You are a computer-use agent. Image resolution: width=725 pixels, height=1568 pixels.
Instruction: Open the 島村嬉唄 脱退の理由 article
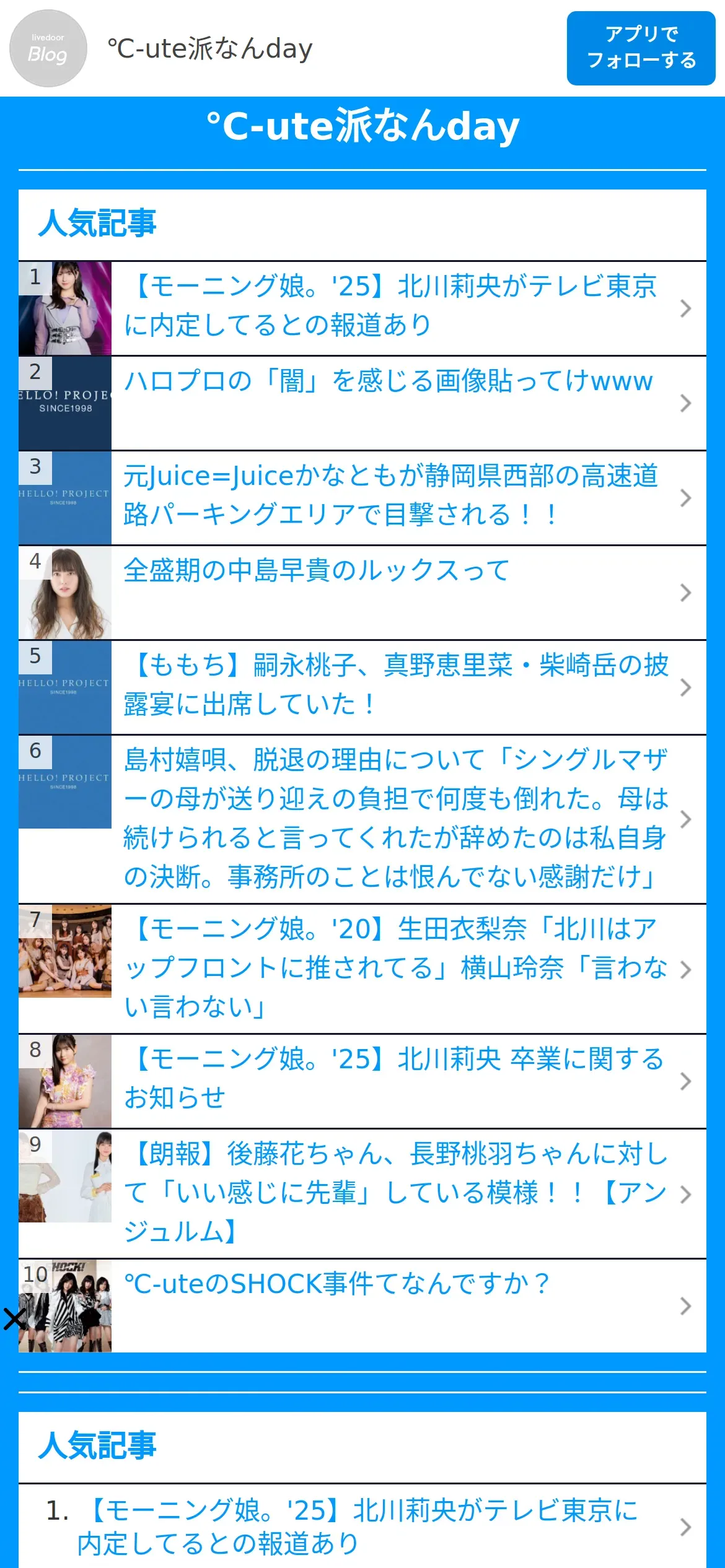tap(362, 819)
